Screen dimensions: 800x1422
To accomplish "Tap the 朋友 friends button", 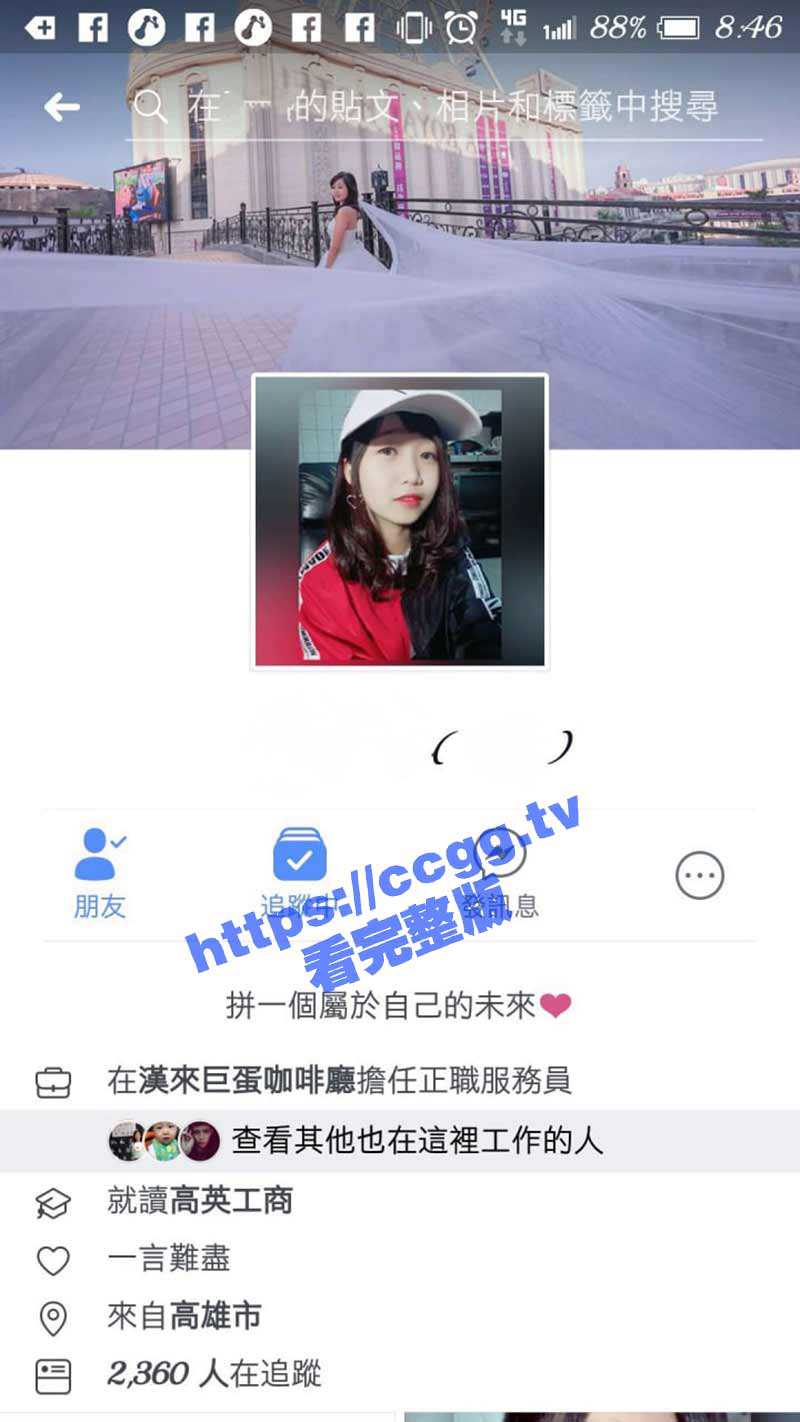I will 100,872.
